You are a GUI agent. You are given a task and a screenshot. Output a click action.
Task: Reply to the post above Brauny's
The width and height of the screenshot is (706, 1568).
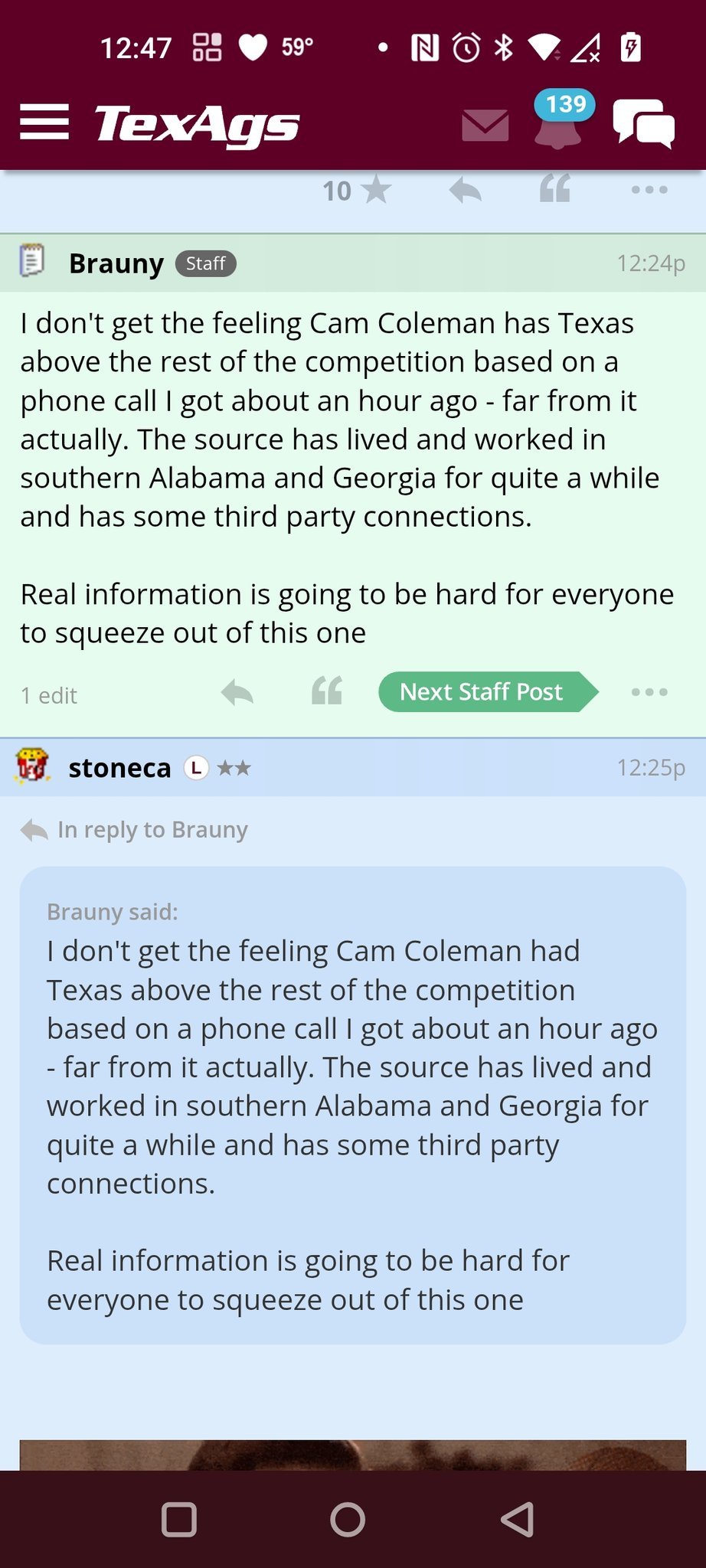pos(465,190)
